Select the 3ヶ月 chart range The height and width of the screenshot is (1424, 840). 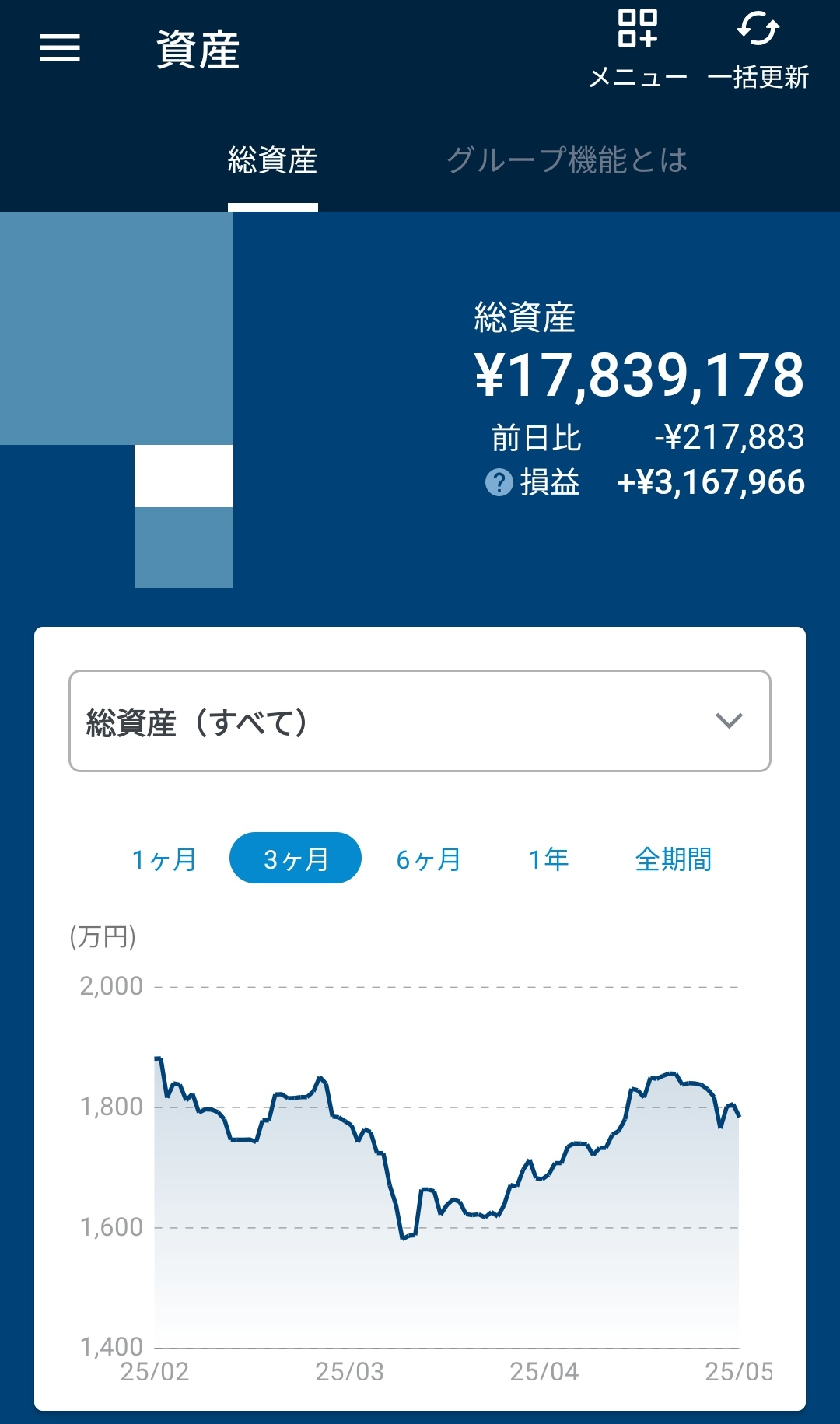pos(296,859)
